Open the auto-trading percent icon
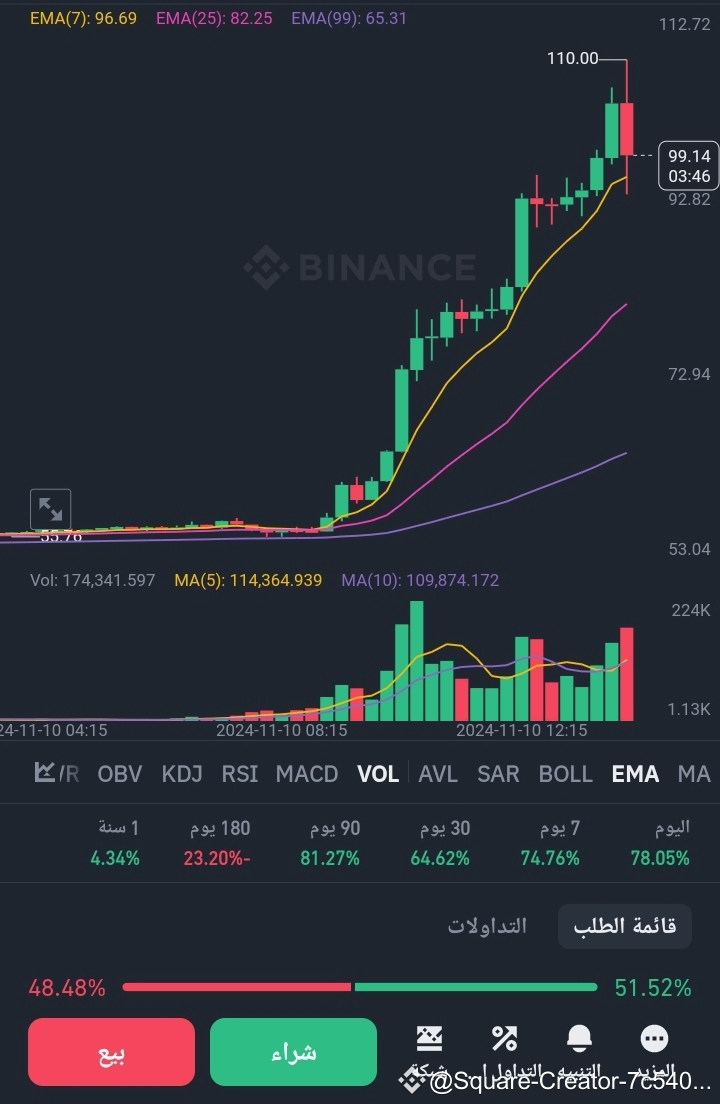 tap(502, 1038)
